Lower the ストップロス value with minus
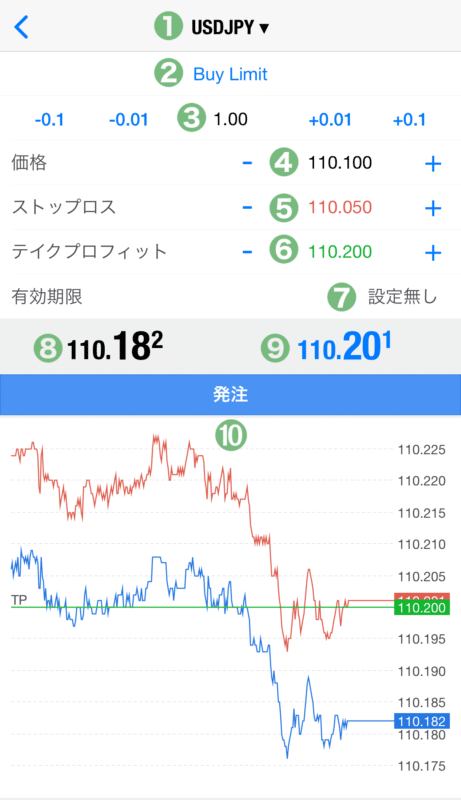 coord(247,208)
